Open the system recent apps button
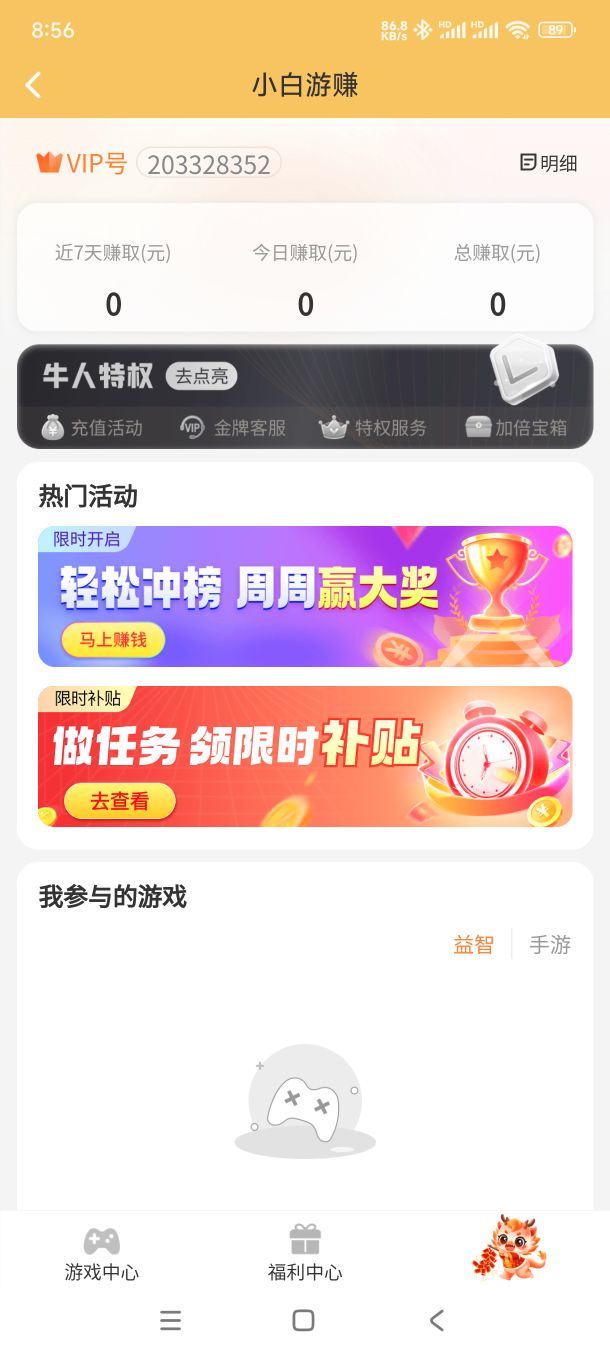The width and height of the screenshot is (610, 1356). click(171, 1320)
